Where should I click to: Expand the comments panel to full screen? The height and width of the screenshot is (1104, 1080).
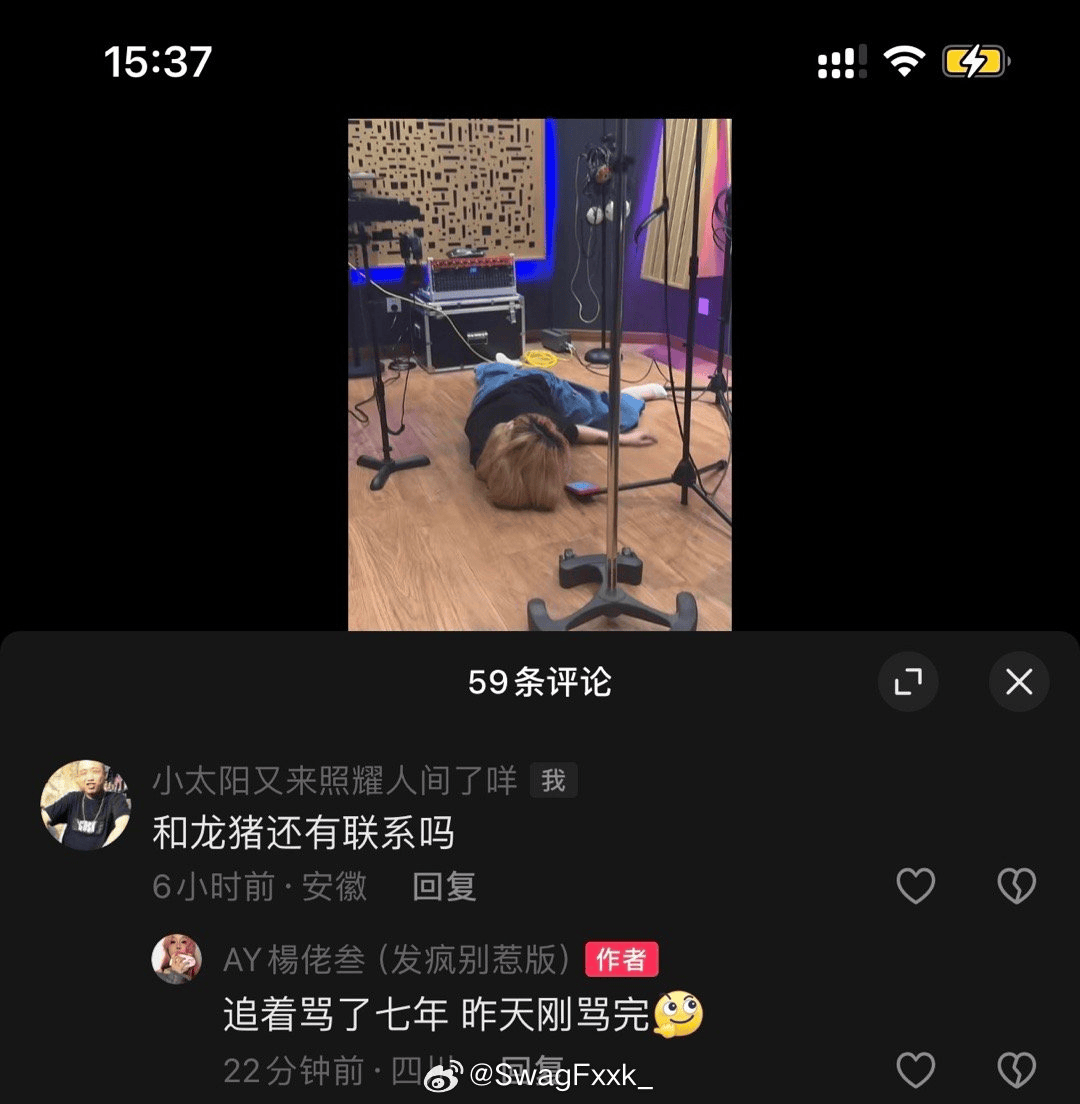pyautogui.click(x=908, y=682)
